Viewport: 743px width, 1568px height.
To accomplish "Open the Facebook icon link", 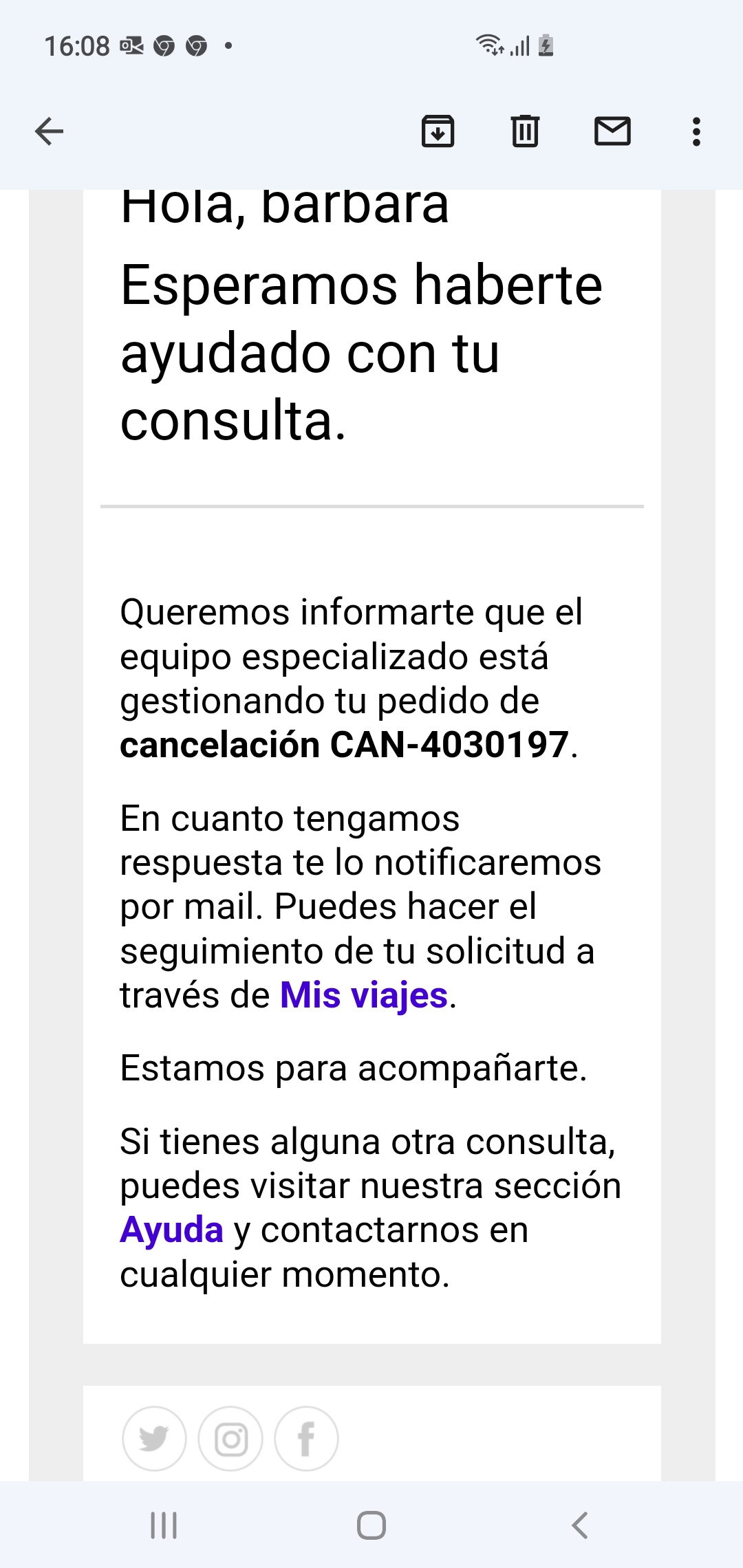I will coord(306,1438).
